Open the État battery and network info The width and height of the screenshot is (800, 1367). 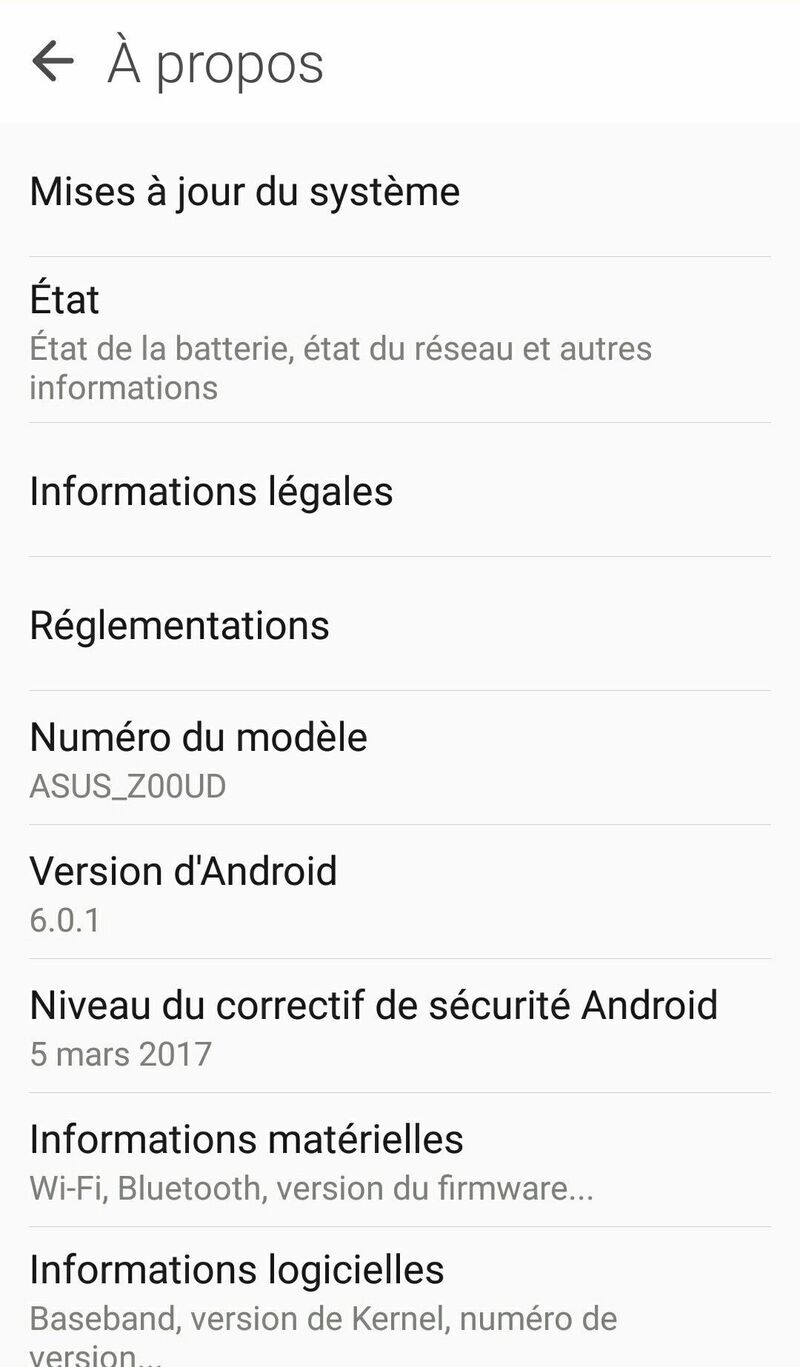point(400,340)
